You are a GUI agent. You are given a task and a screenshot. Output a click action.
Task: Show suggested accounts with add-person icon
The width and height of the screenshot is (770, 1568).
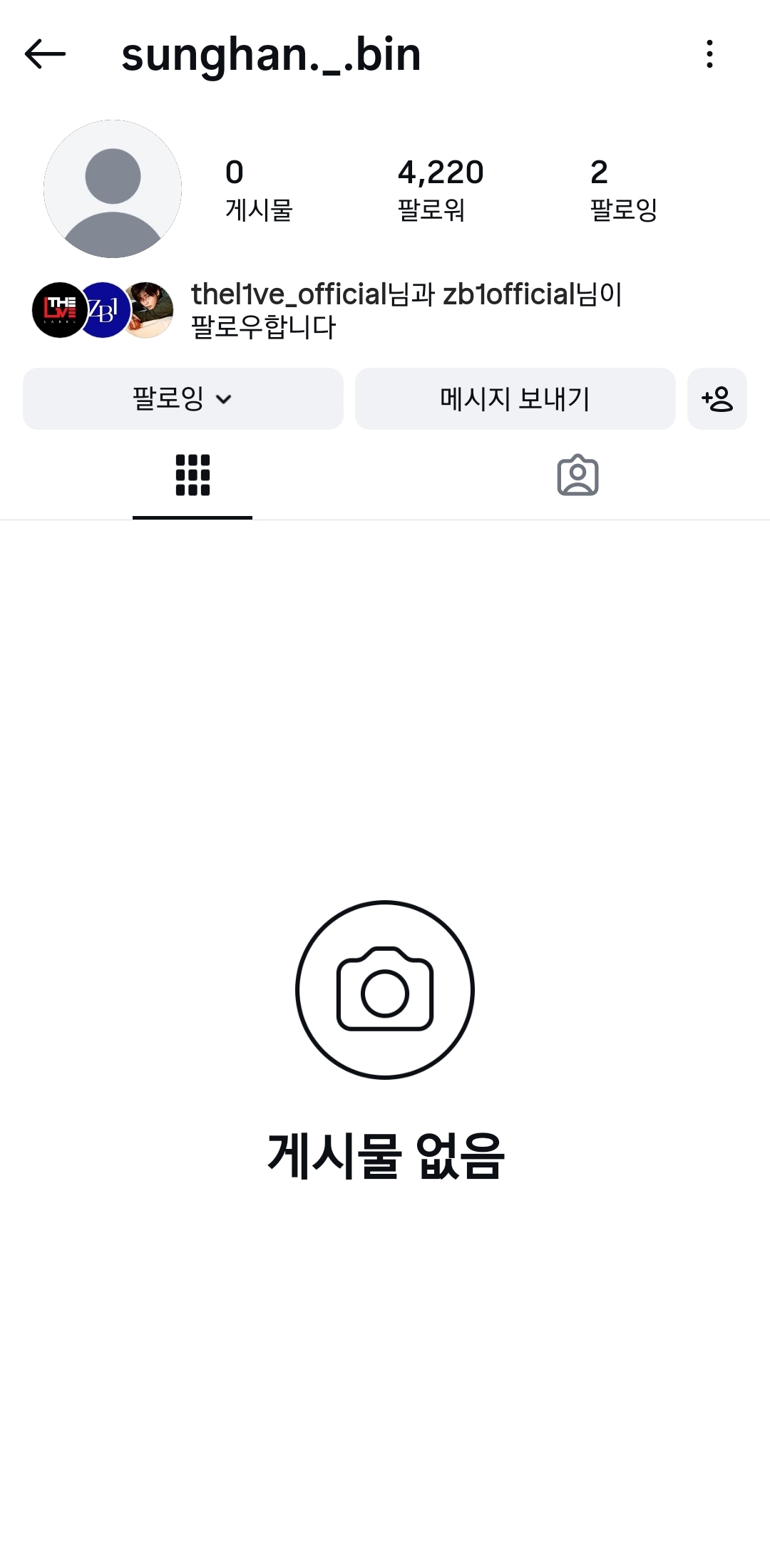point(717,398)
